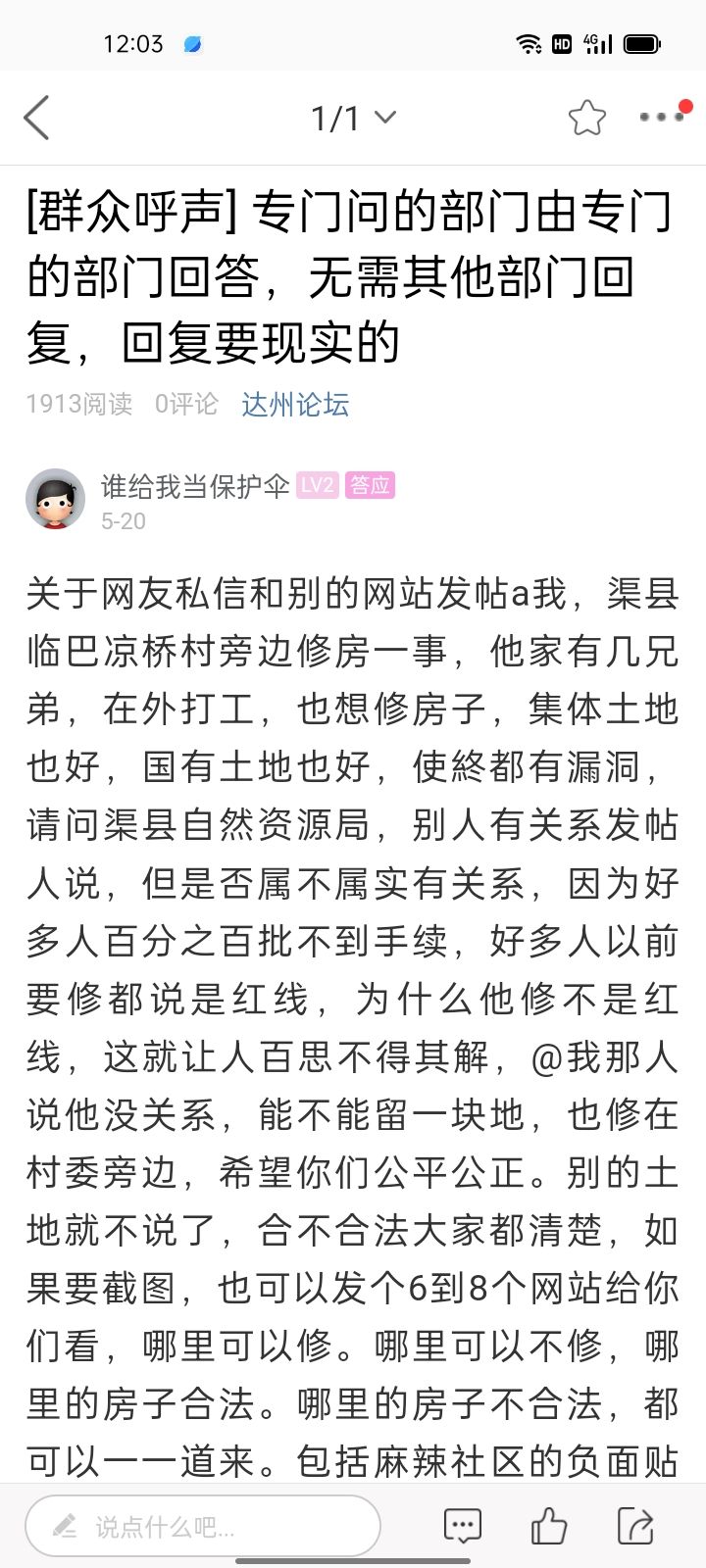Go back using the top-left arrow

tap(37, 119)
